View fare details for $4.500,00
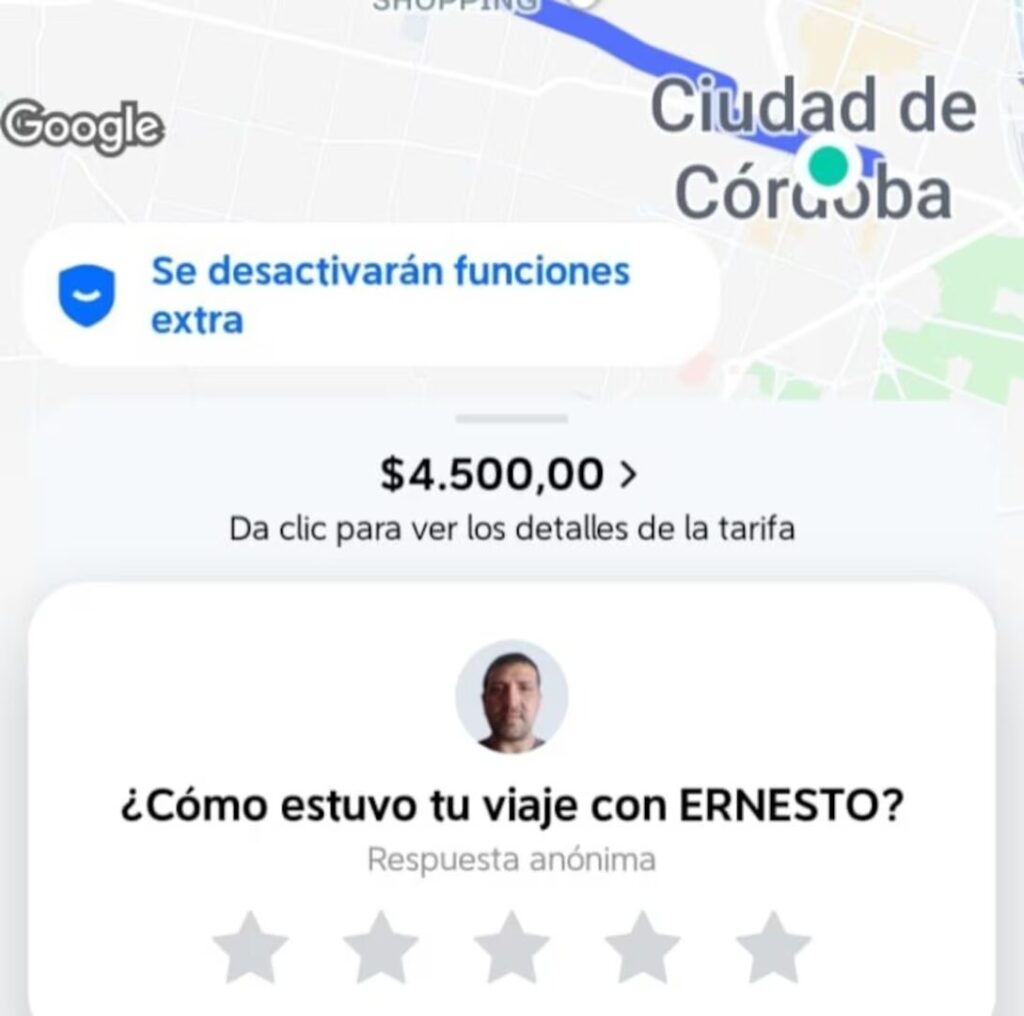1024x1016 pixels. (508, 476)
